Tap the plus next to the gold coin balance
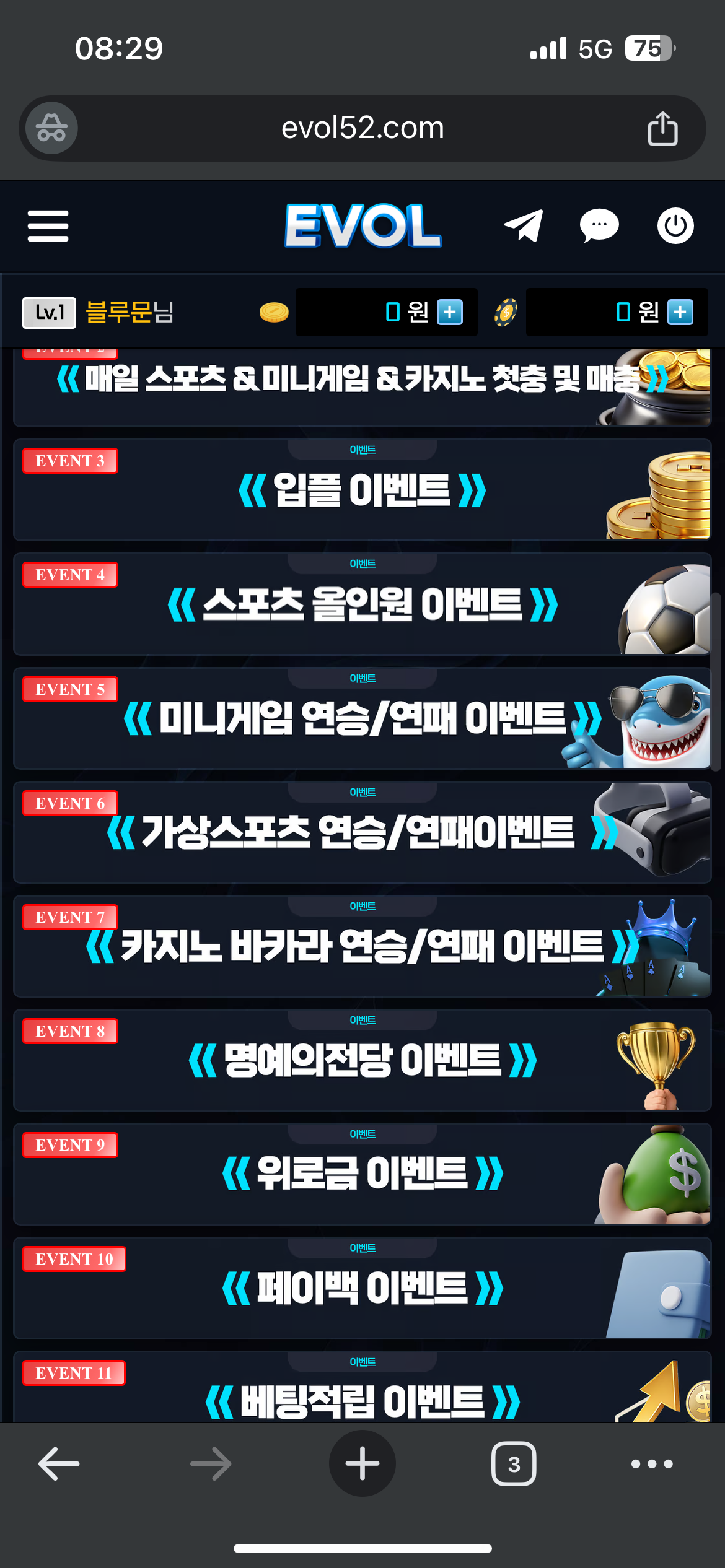The image size is (725, 1568). [450, 312]
